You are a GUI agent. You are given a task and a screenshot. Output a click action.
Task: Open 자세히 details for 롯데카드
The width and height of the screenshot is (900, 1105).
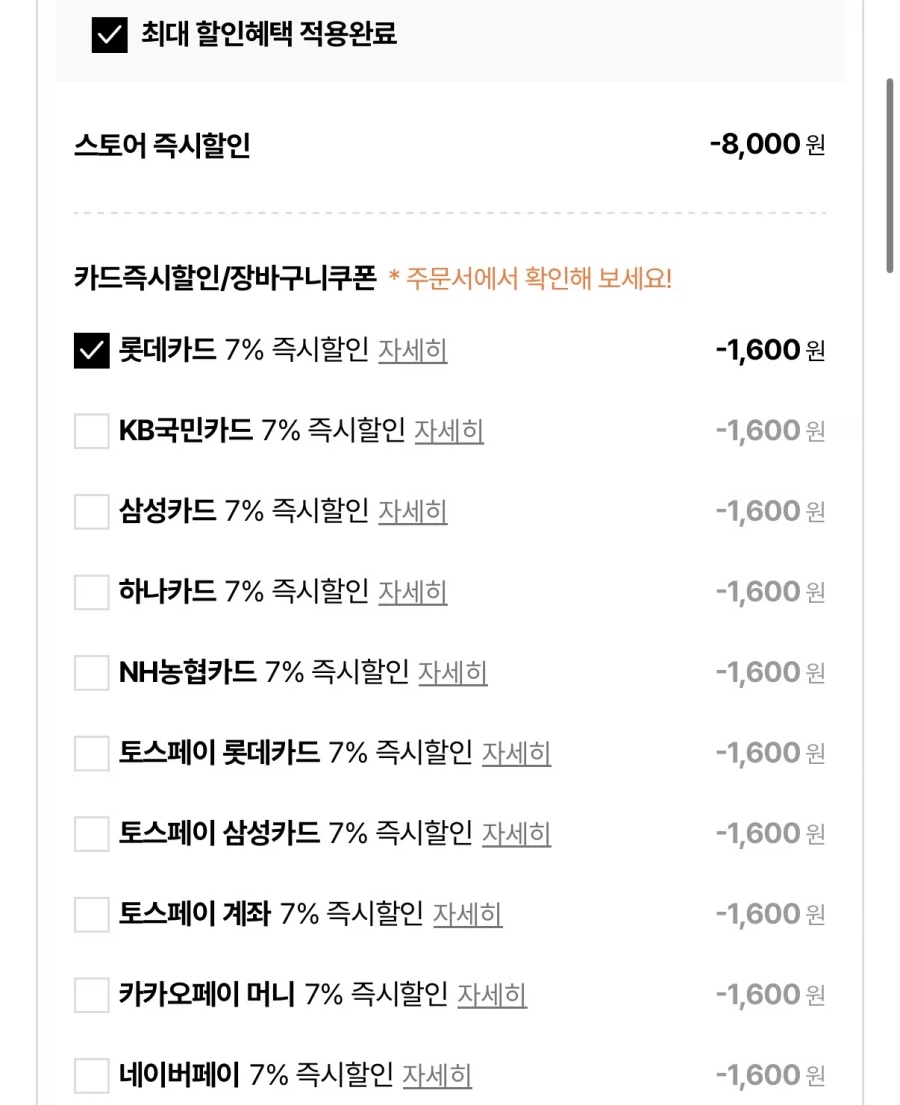pyautogui.click(x=414, y=351)
